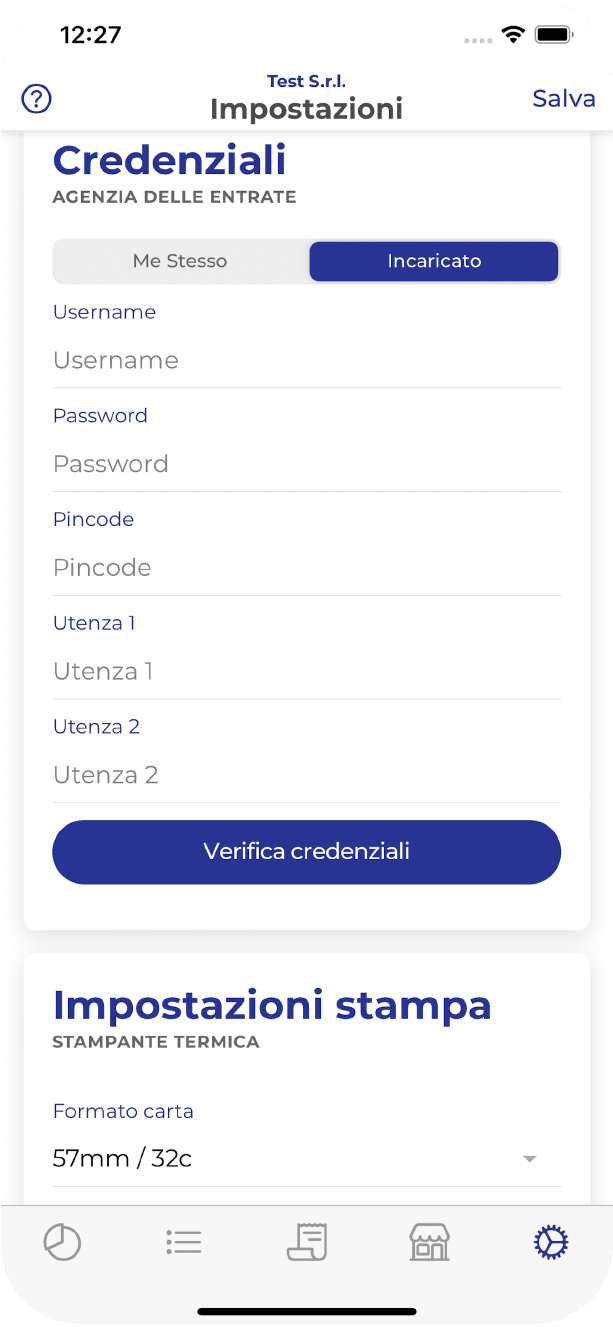Expand the Formato carta dropdown

[306, 1159]
